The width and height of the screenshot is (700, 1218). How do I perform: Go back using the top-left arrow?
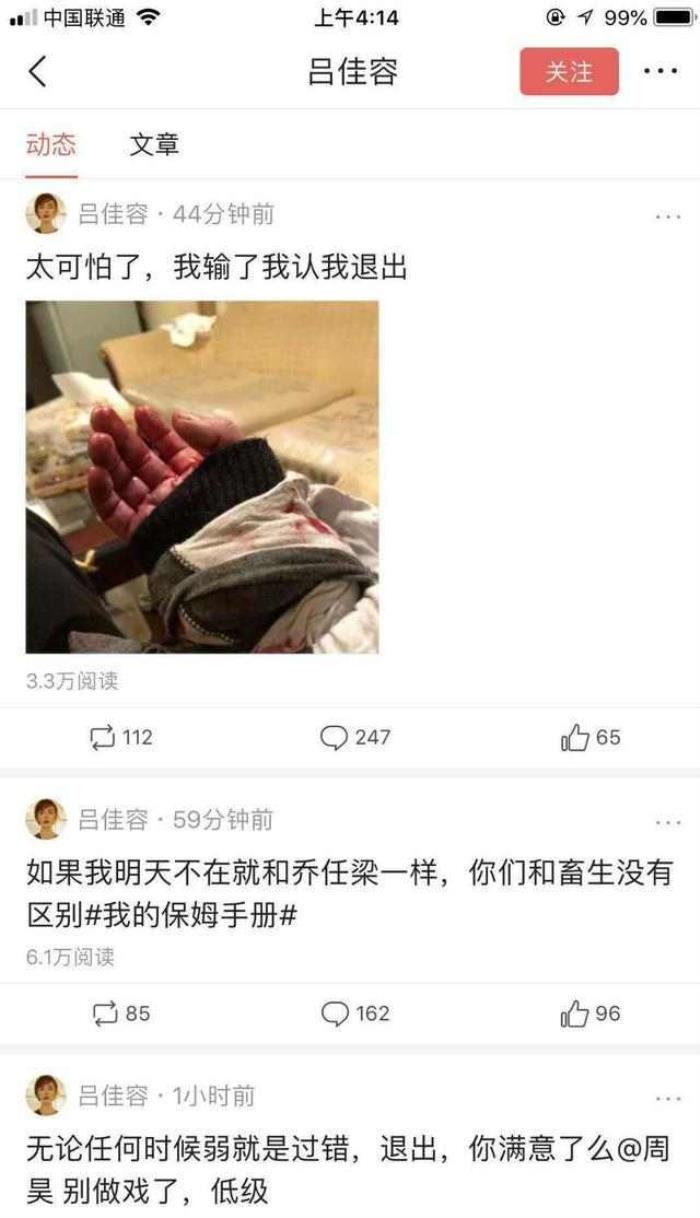tap(38, 72)
